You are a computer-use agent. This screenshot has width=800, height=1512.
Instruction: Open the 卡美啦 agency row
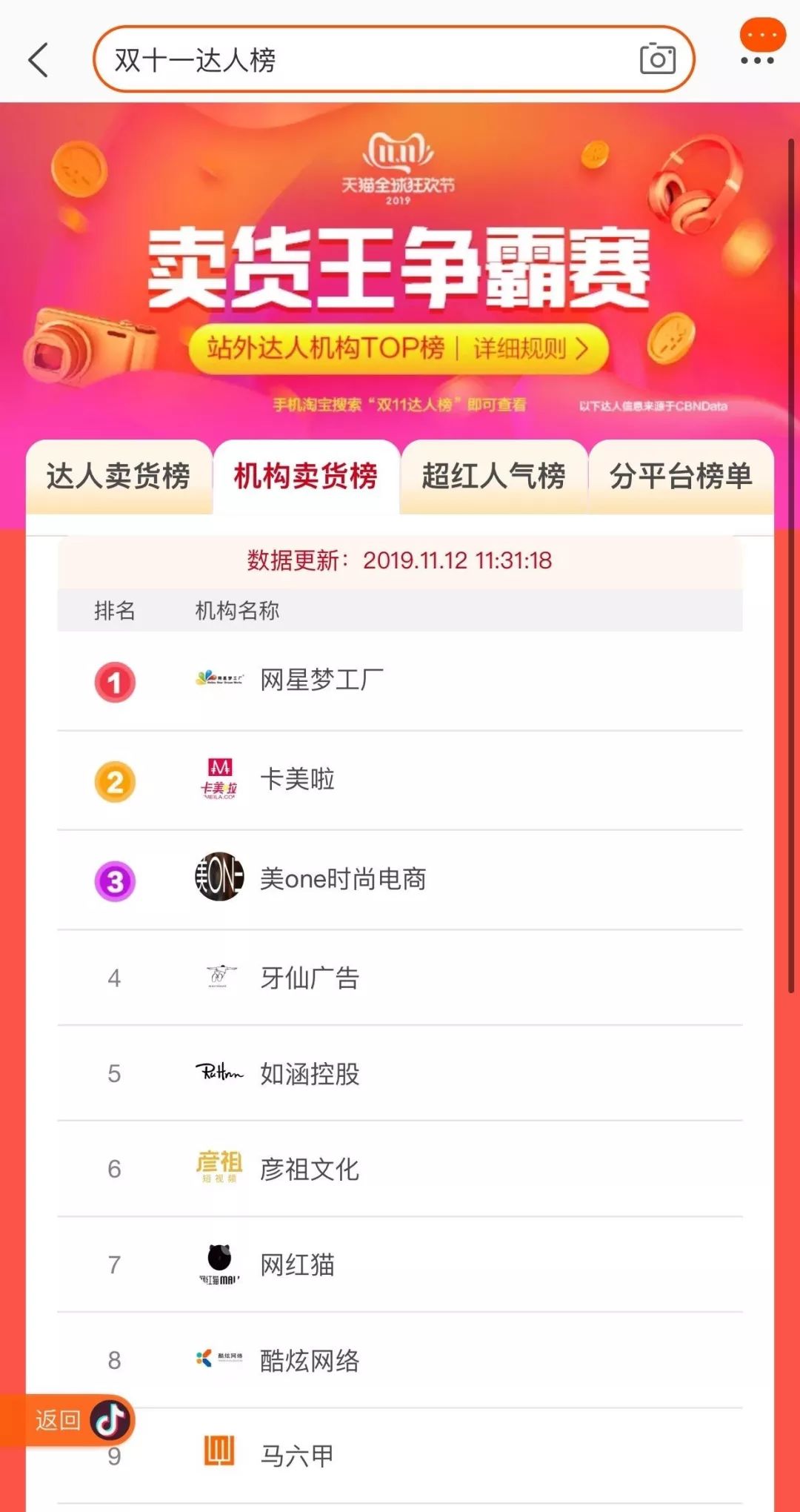(400, 780)
